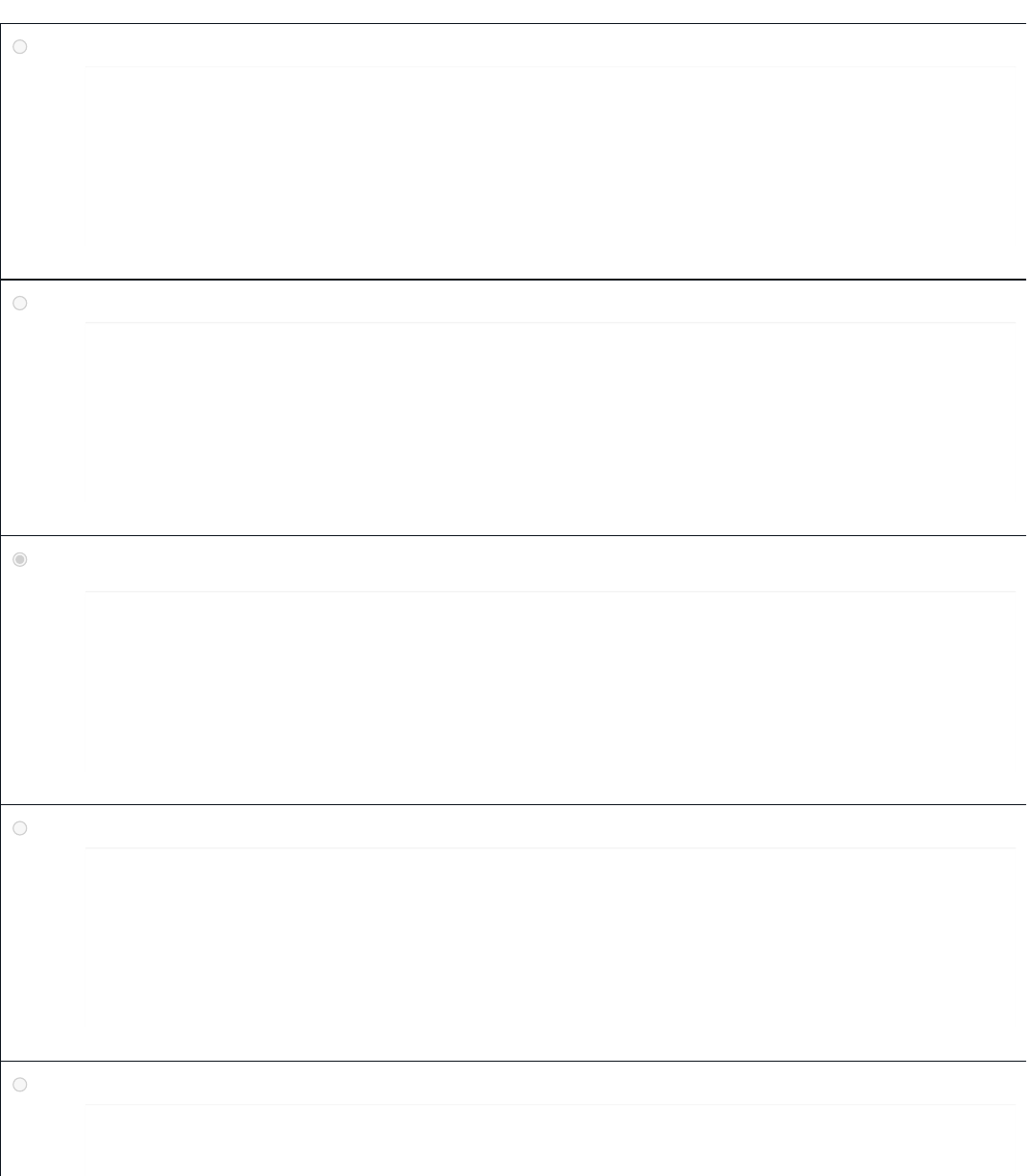The image size is (1027, 1176).
Task: Select the first radio button in the list
Action: click(21, 48)
